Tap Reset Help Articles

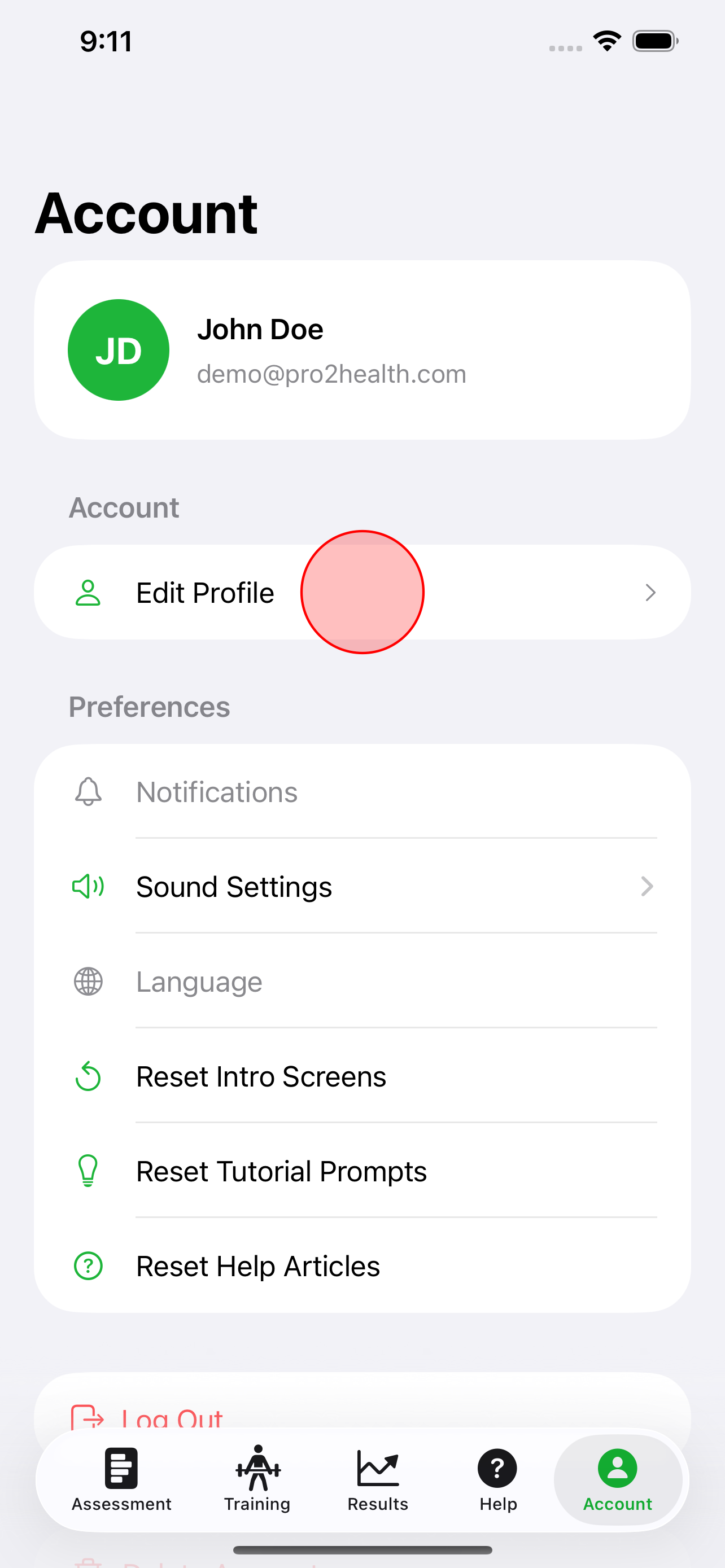click(x=361, y=1266)
